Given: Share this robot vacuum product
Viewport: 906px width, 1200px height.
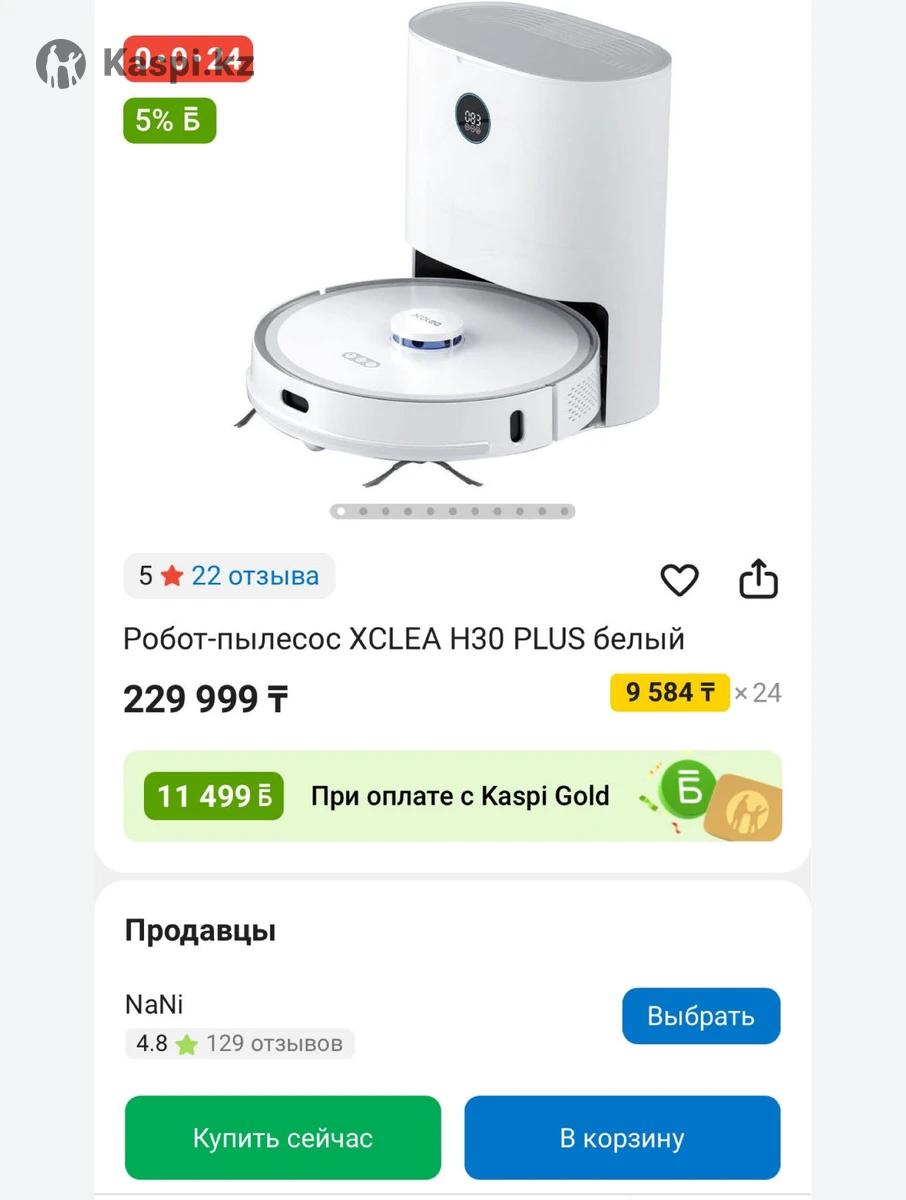Looking at the screenshot, I should tap(758, 579).
